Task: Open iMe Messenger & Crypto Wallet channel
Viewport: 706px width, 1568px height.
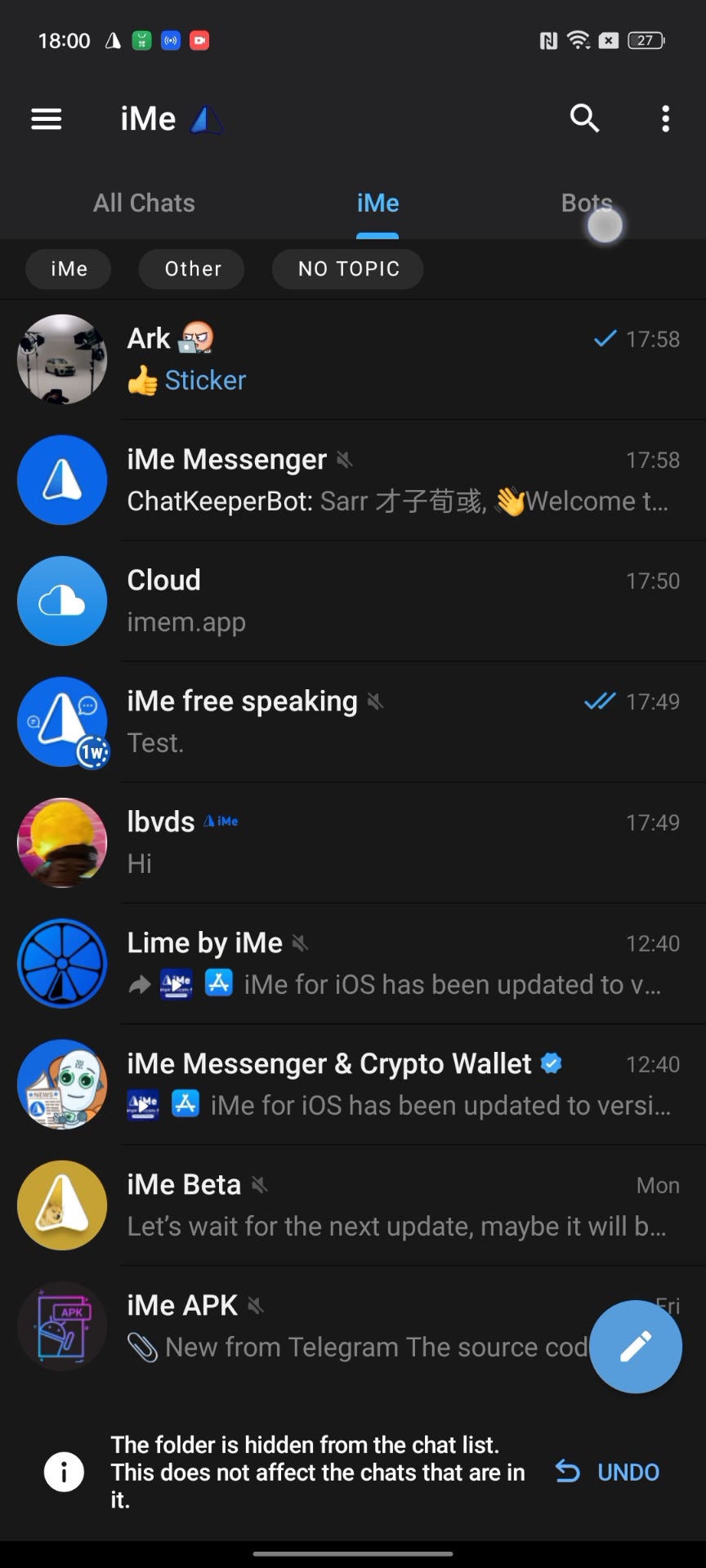Action: pos(351,1085)
